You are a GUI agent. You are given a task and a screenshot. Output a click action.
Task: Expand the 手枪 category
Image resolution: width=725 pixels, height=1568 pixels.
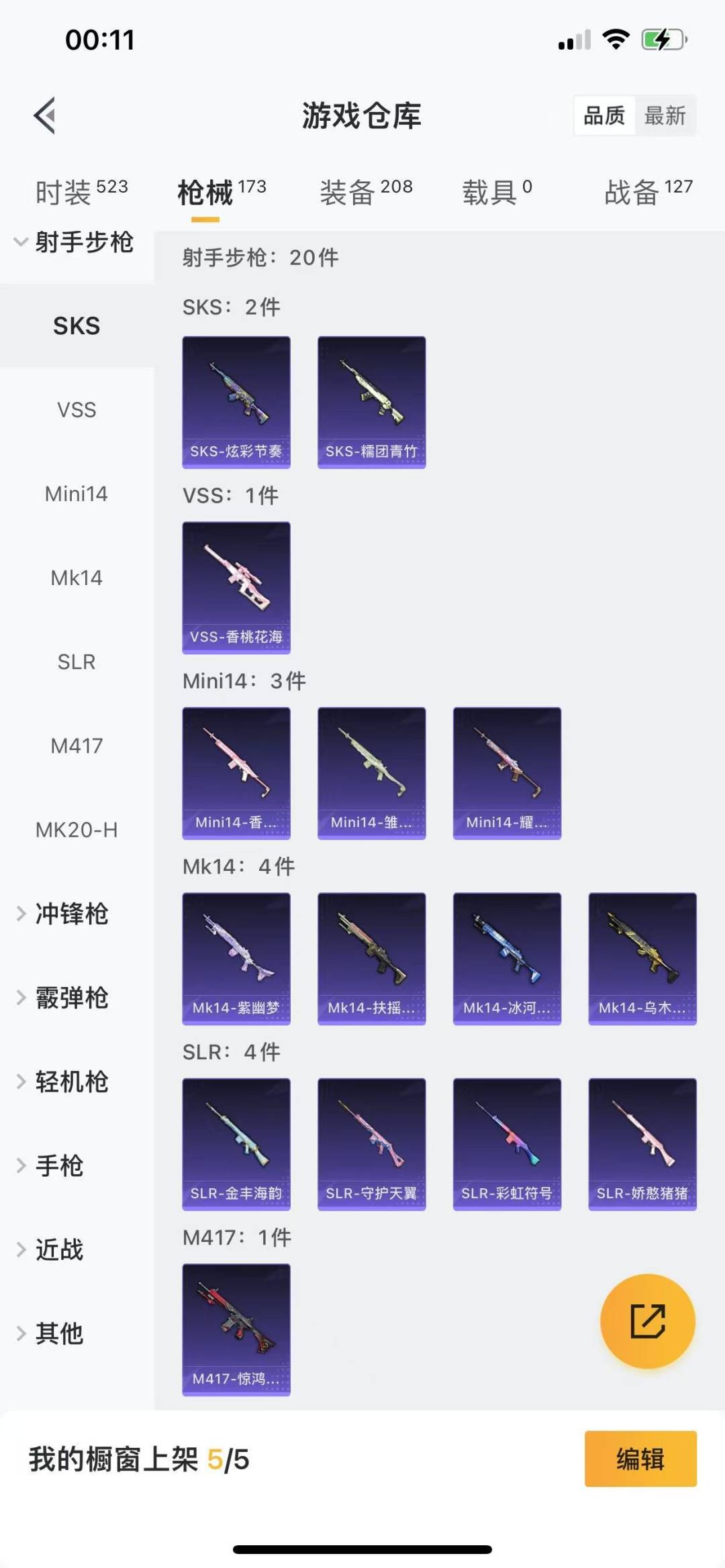(x=59, y=1165)
